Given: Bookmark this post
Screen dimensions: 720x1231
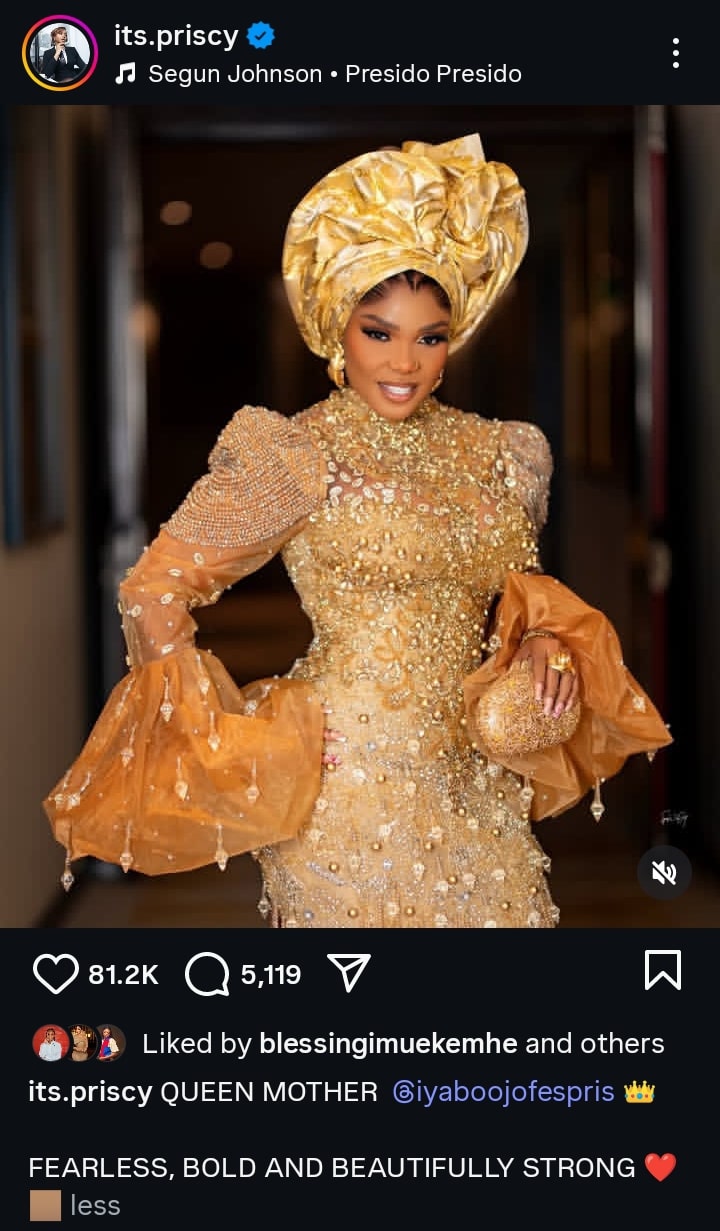Looking at the screenshot, I should (662, 971).
